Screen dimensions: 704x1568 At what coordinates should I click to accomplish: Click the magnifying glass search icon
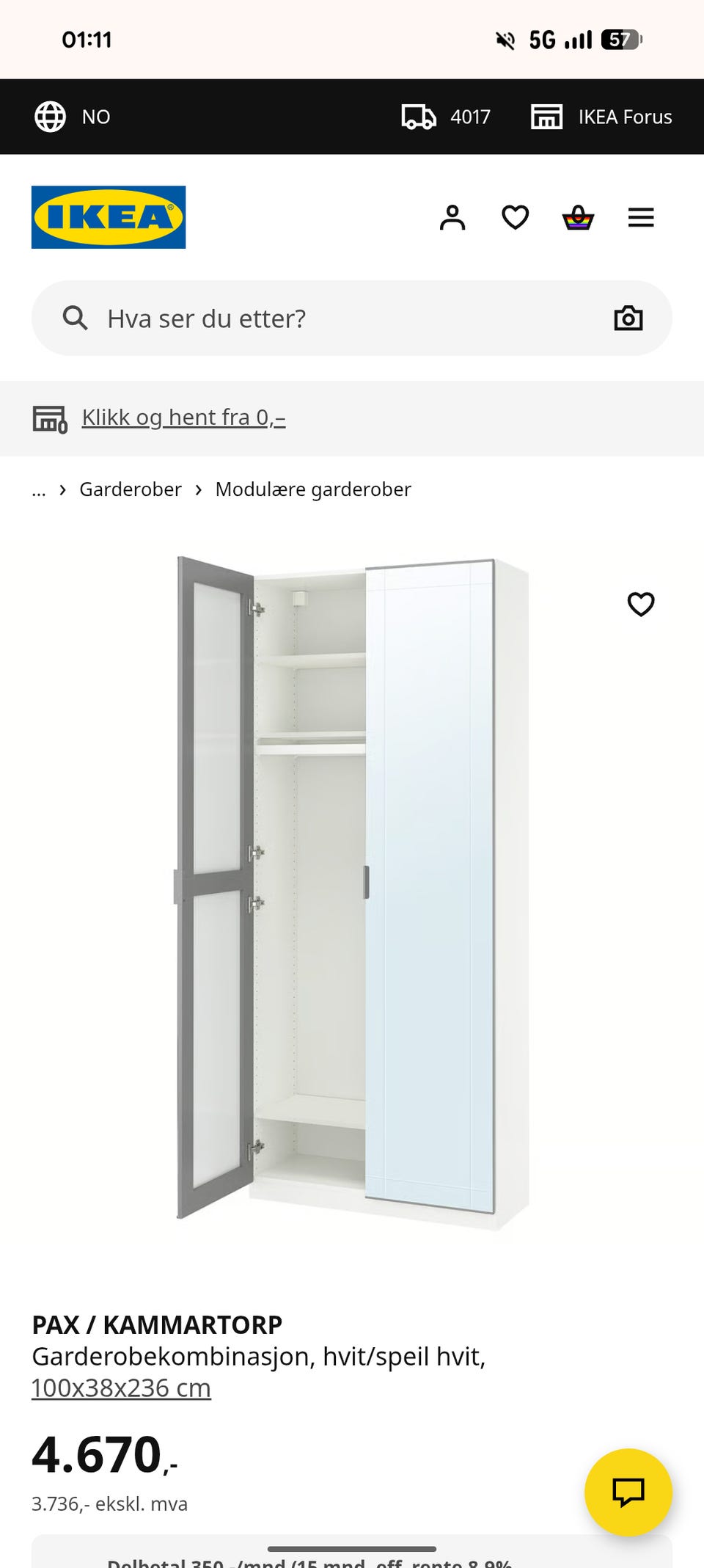coord(76,318)
